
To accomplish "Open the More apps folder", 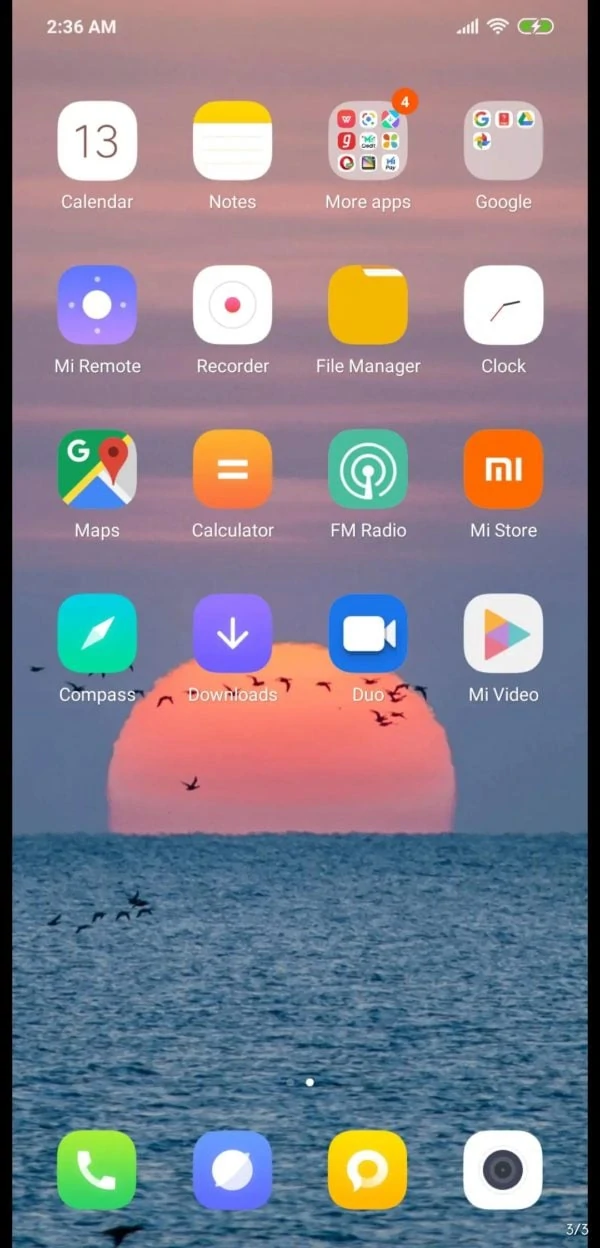I will pos(368,141).
